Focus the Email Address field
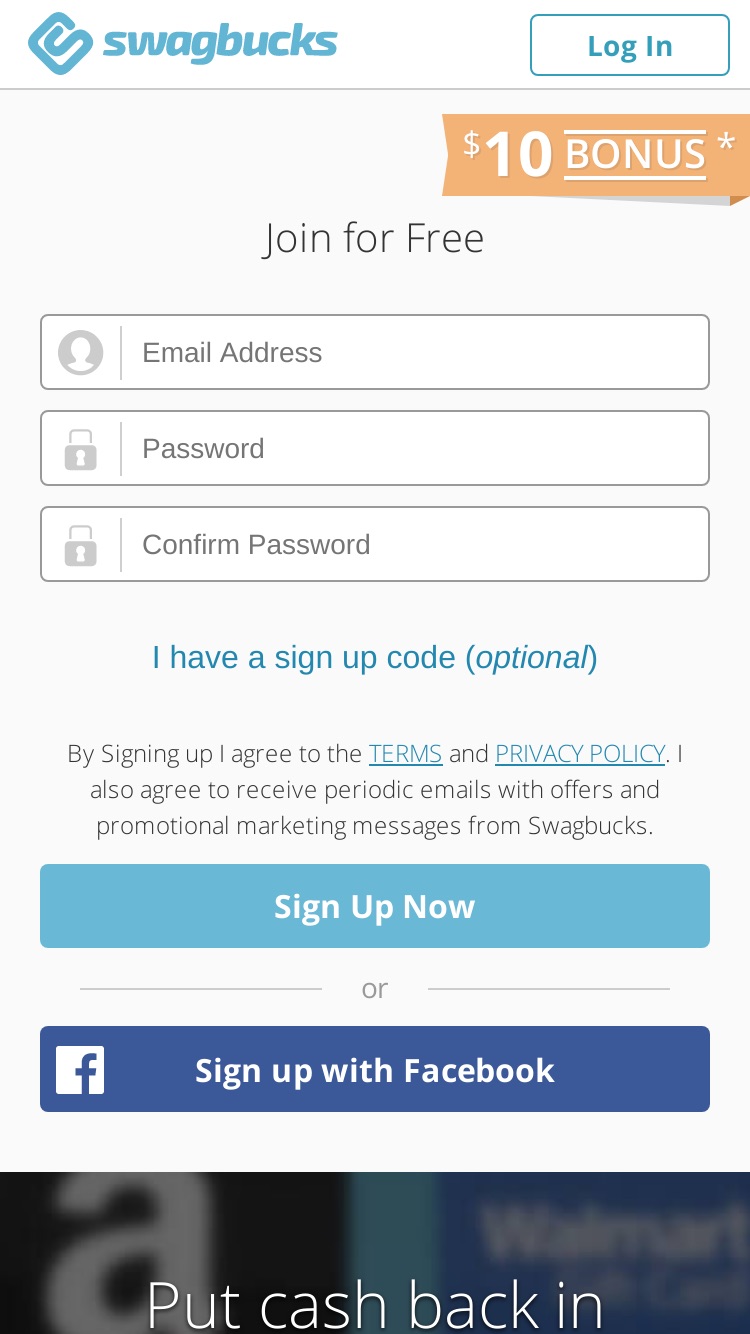Viewport: 750px width, 1334px height. point(375,352)
